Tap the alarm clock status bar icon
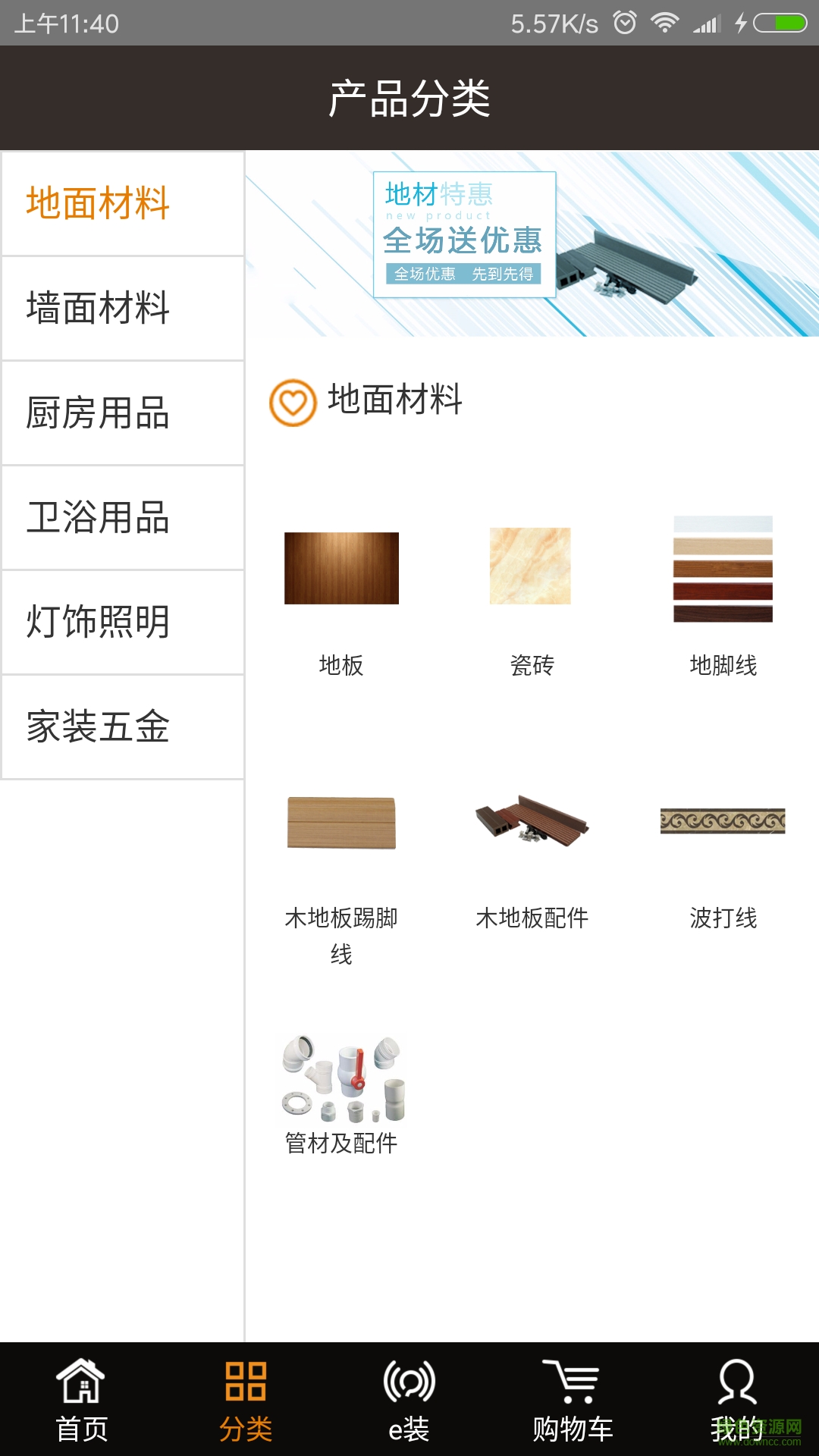The width and height of the screenshot is (819, 1456). 624,23
